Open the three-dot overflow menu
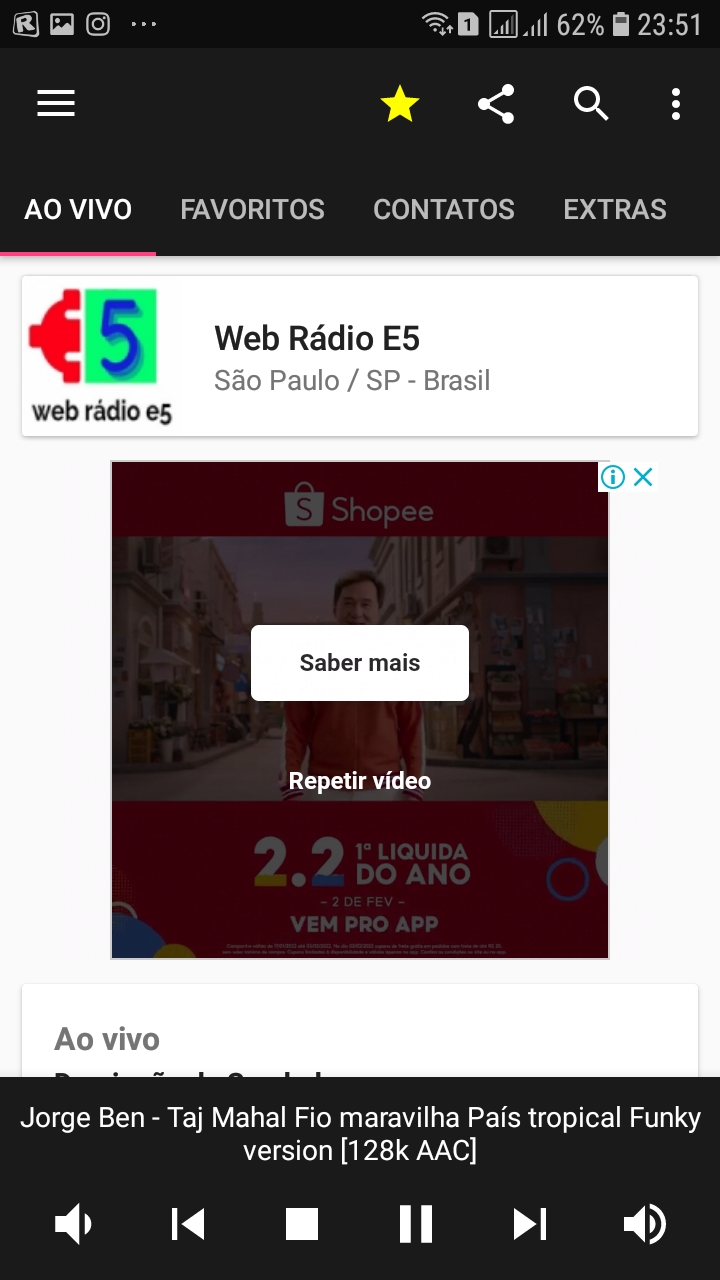The image size is (720, 1280). [676, 104]
